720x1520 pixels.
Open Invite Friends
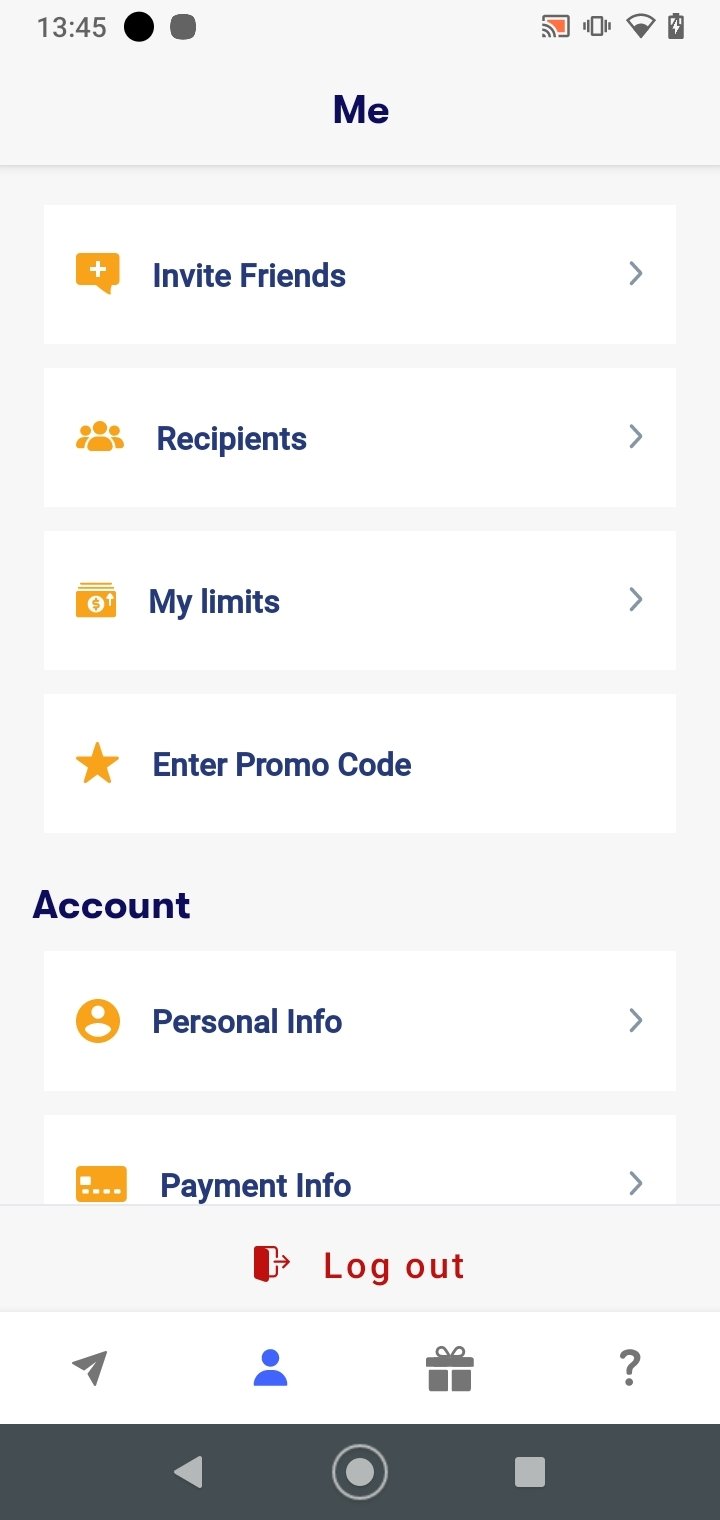(x=360, y=274)
